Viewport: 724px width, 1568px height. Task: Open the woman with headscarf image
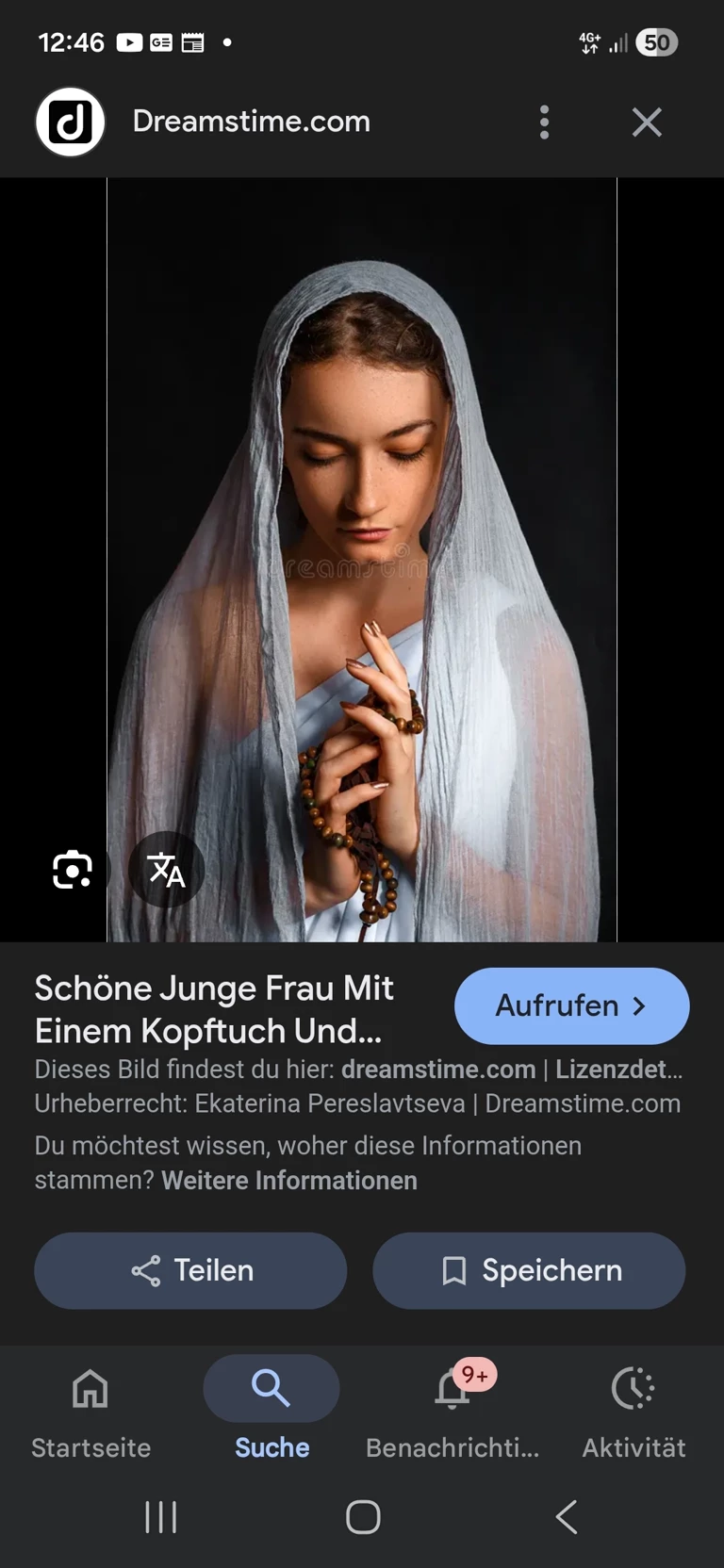point(362,560)
